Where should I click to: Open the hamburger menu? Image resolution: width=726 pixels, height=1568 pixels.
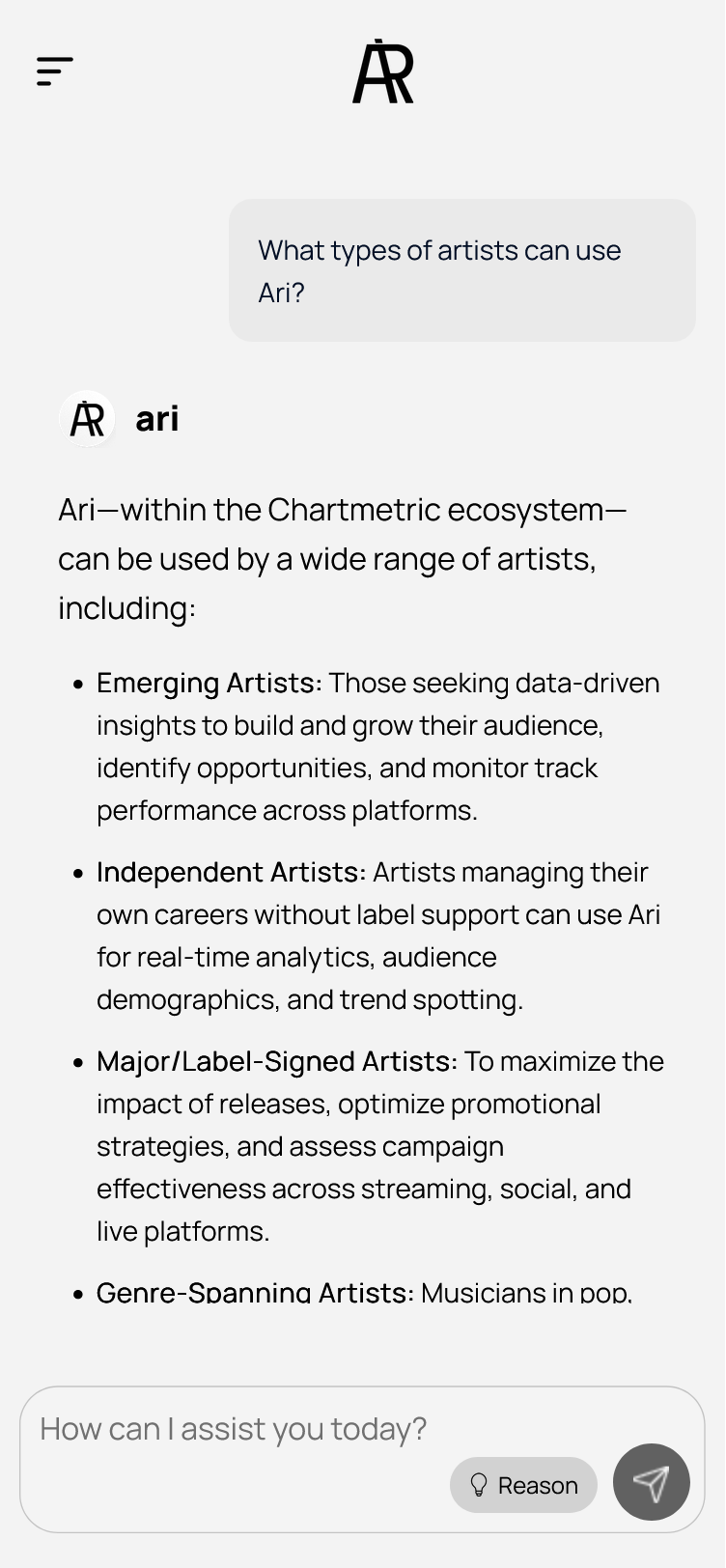pos(55,71)
